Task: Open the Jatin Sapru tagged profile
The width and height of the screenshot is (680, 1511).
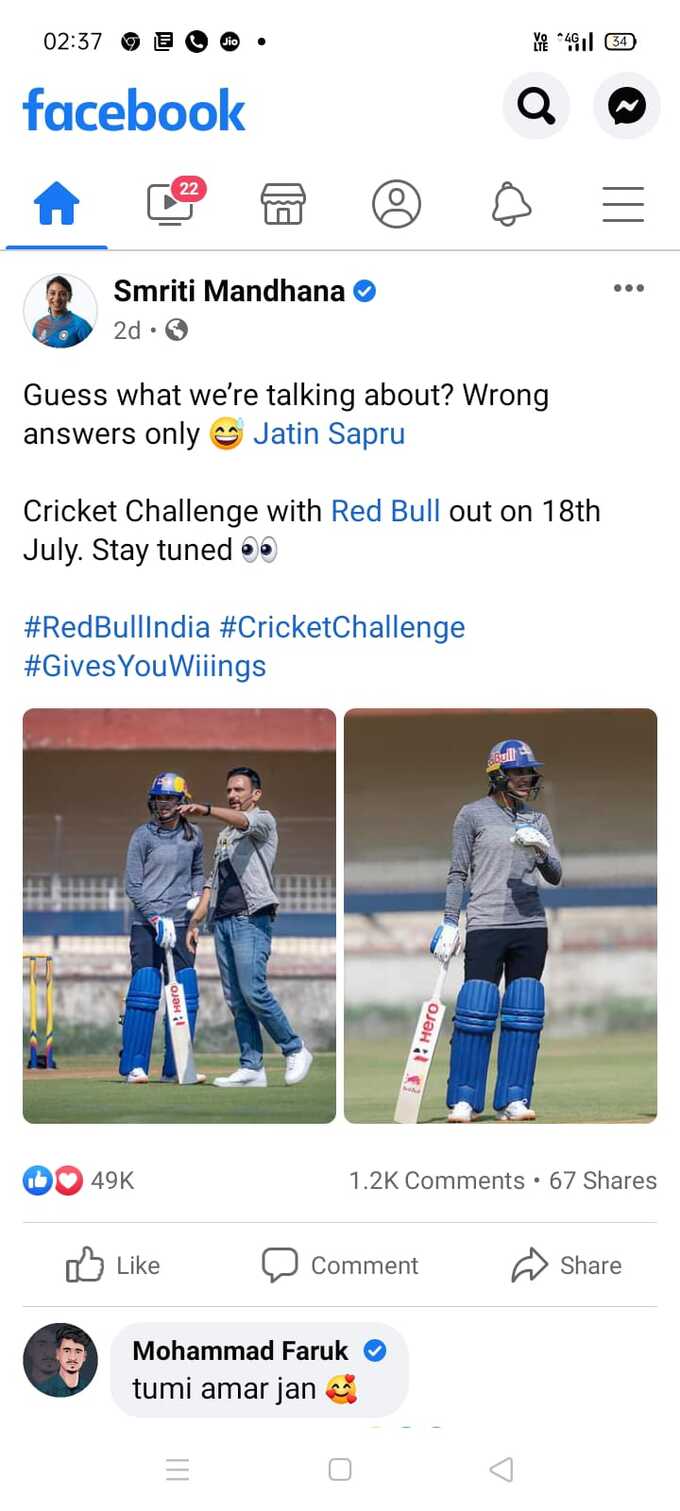Action: (328, 434)
